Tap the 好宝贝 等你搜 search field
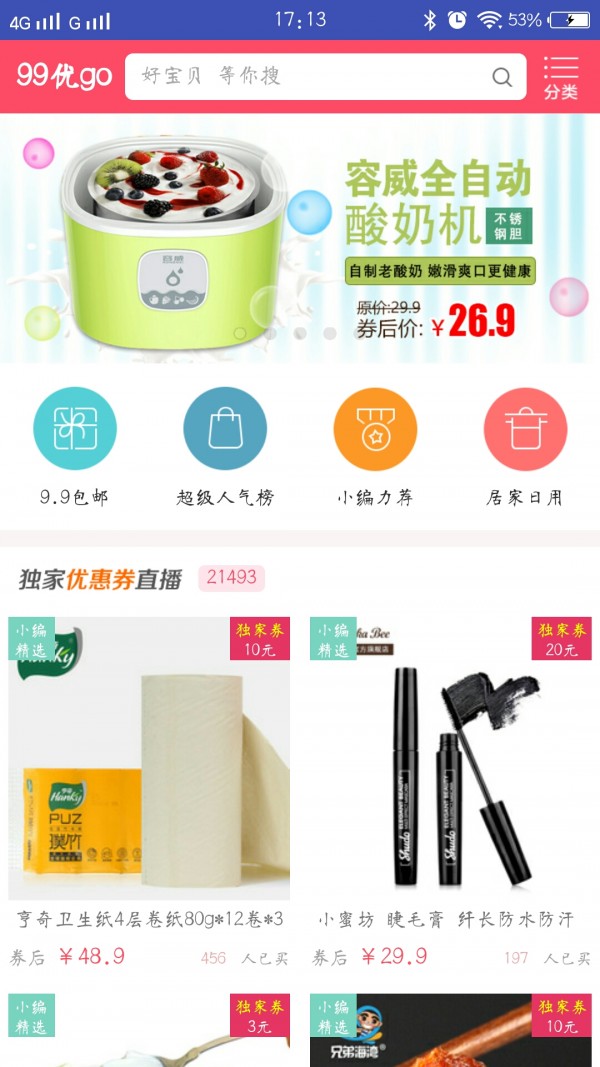The width and height of the screenshot is (600, 1067). tap(310, 77)
